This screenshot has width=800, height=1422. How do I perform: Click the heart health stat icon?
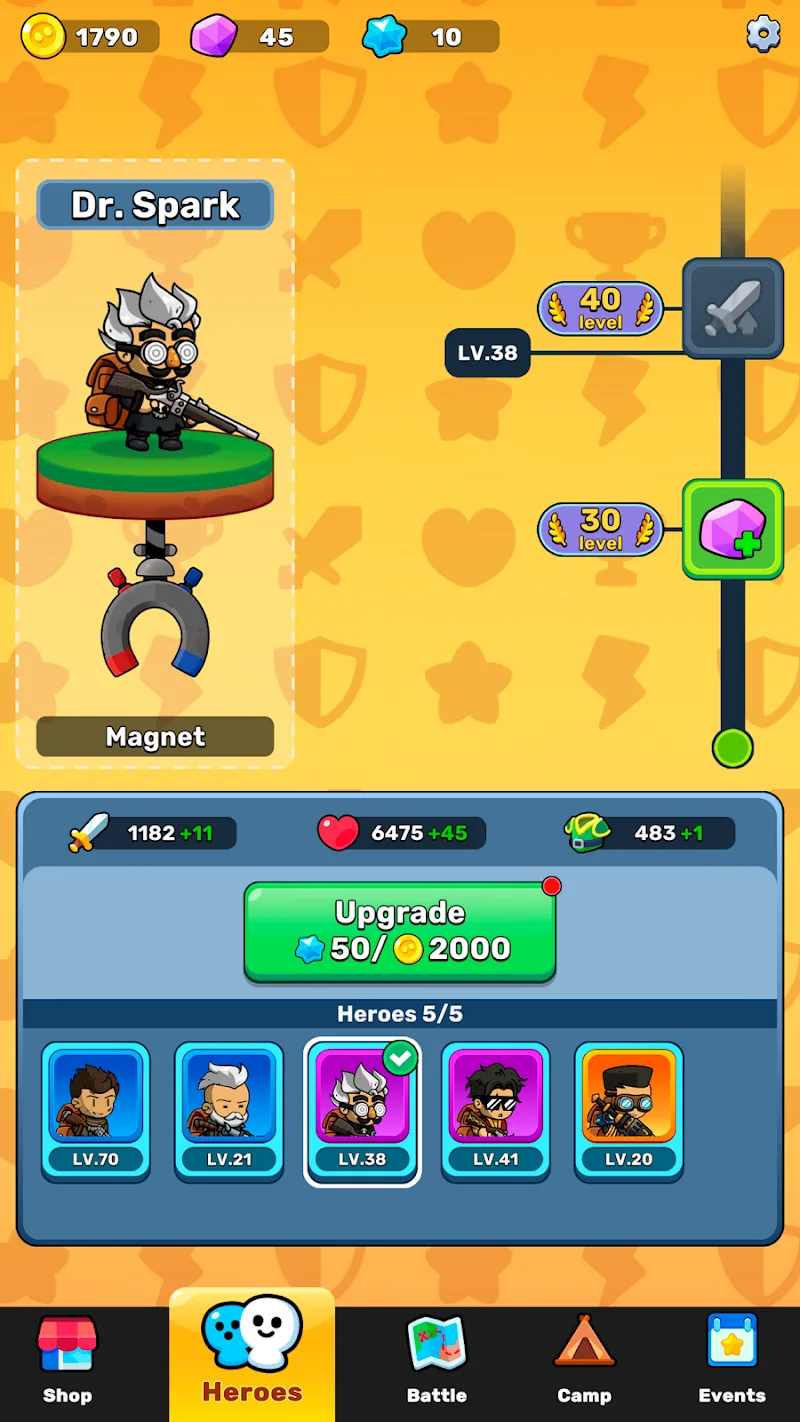(340, 831)
